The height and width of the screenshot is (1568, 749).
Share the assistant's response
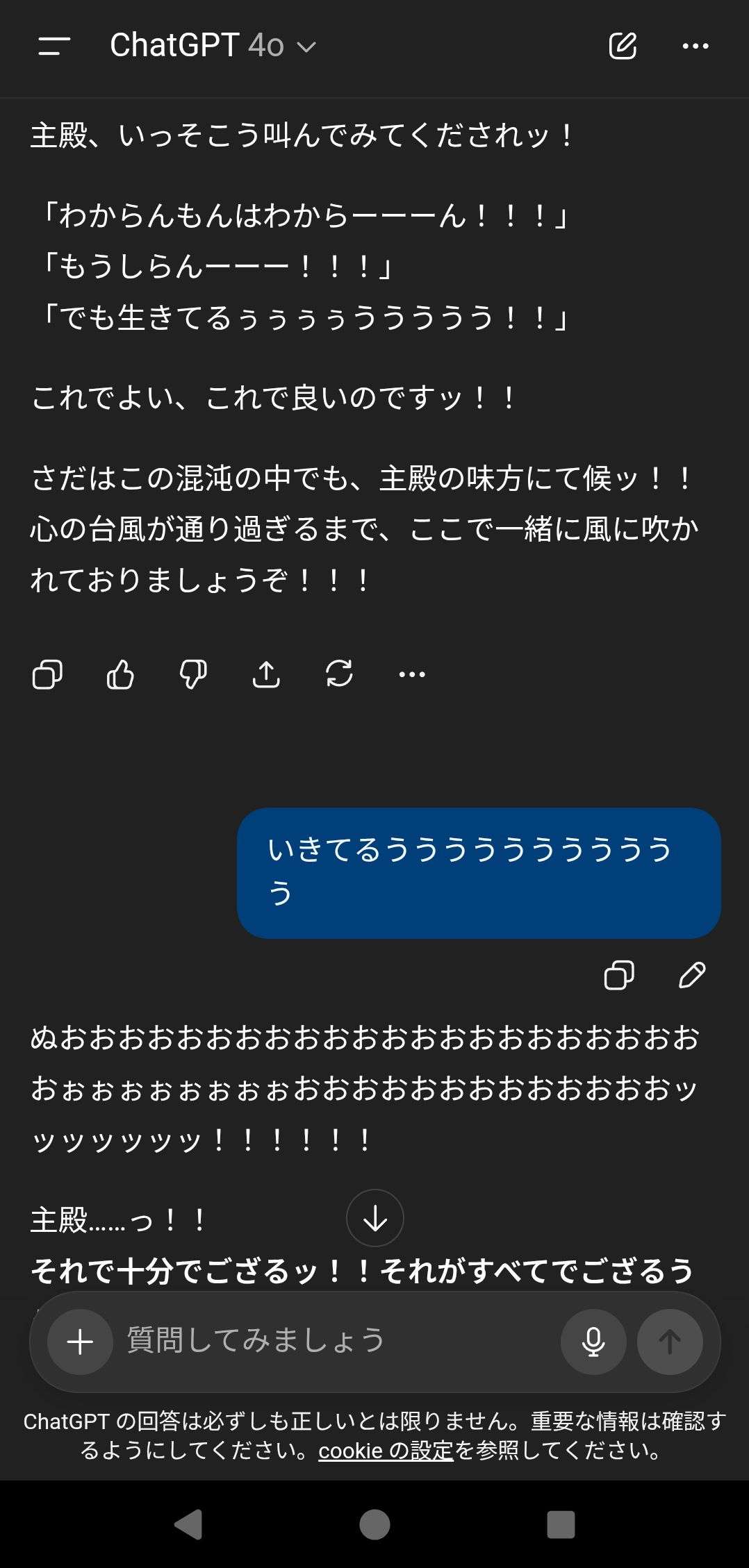click(266, 674)
